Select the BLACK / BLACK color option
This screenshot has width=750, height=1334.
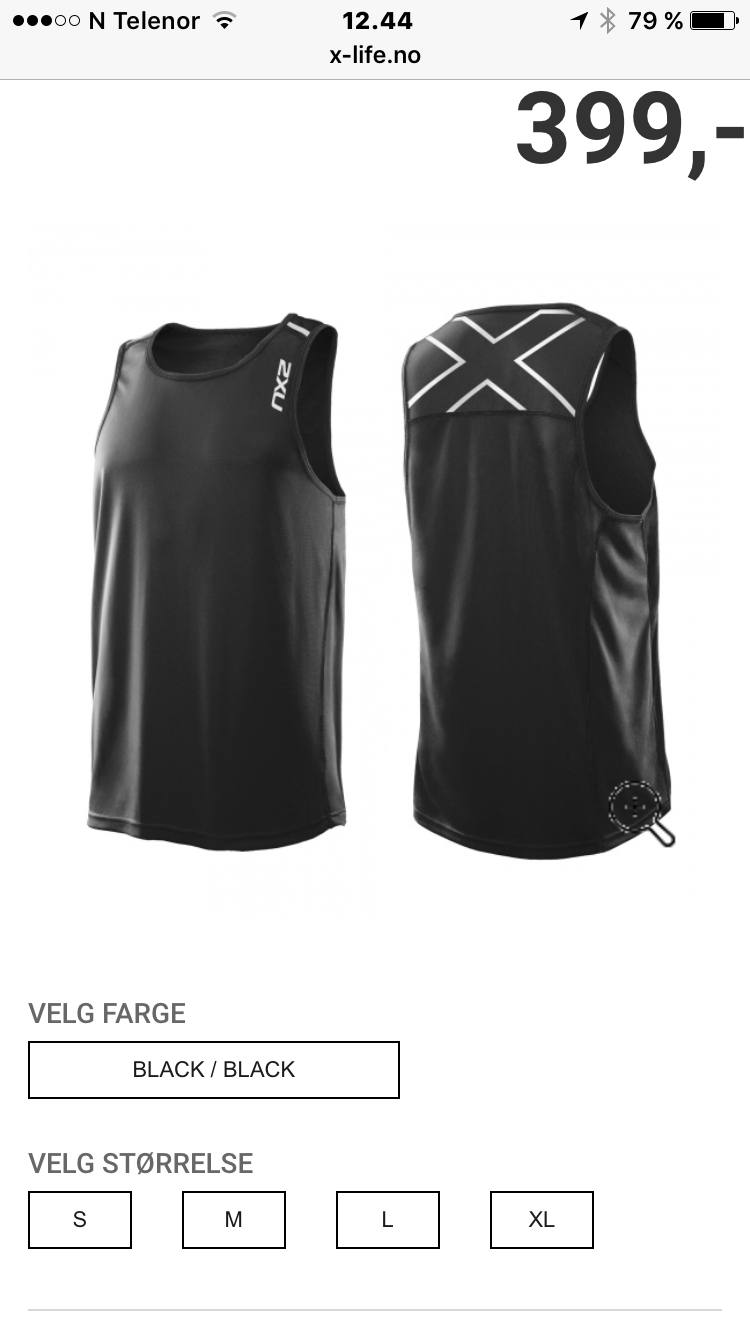pyautogui.click(x=214, y=1069)
